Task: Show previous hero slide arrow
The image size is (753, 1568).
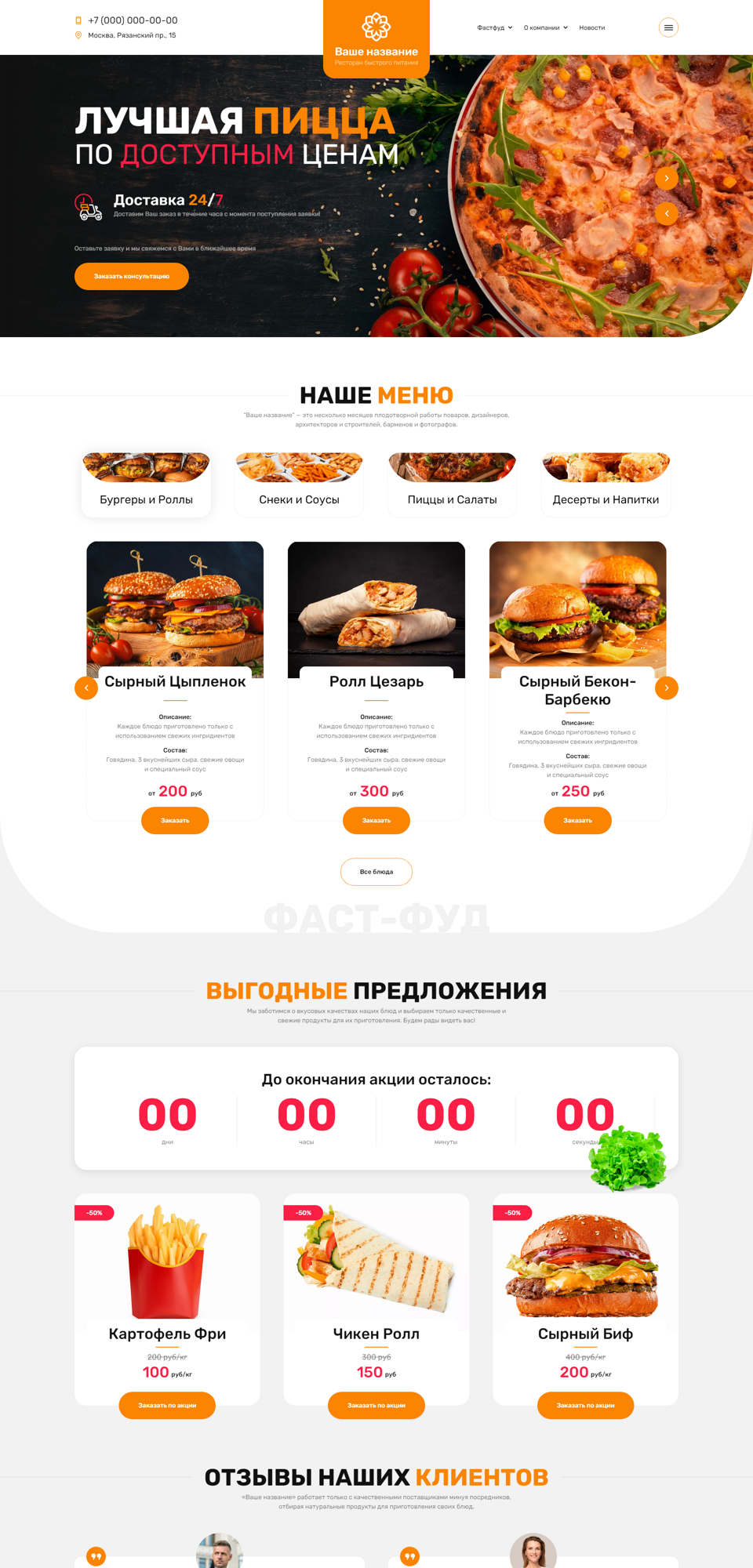Action: click(667, 213)
